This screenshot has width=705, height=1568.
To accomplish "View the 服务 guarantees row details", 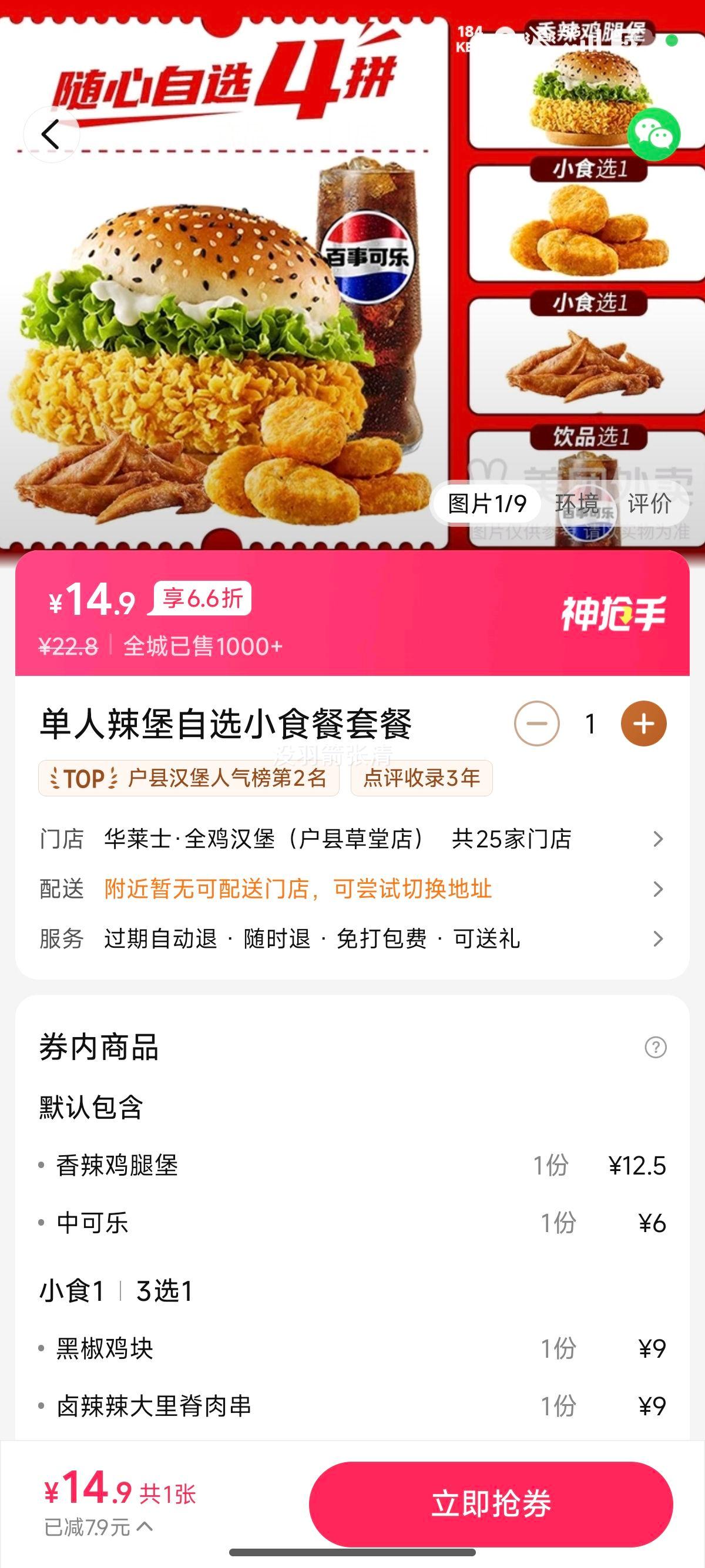I will (352, 938).
